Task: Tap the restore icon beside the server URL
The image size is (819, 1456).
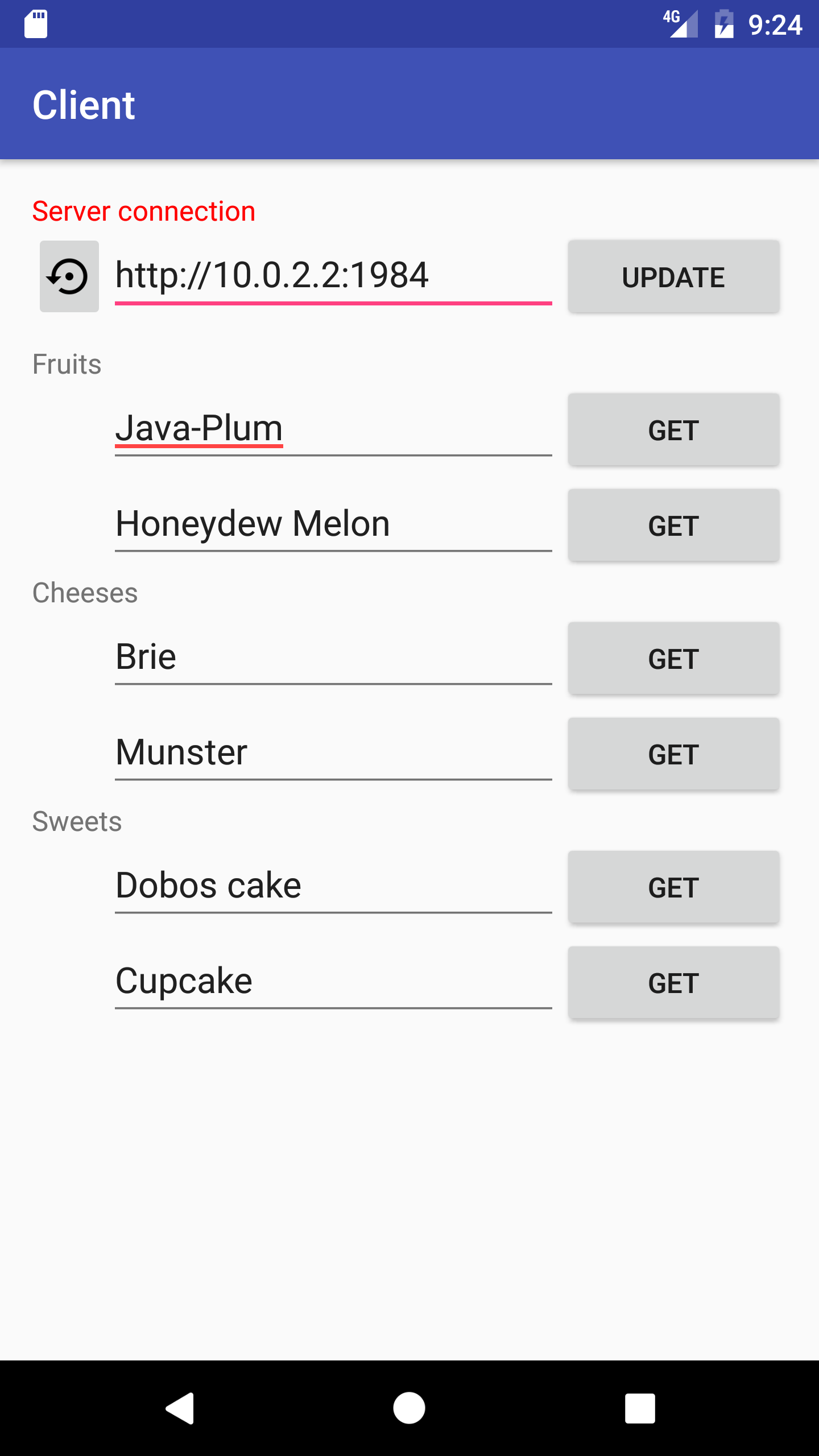Action: (x=69, y=276)
